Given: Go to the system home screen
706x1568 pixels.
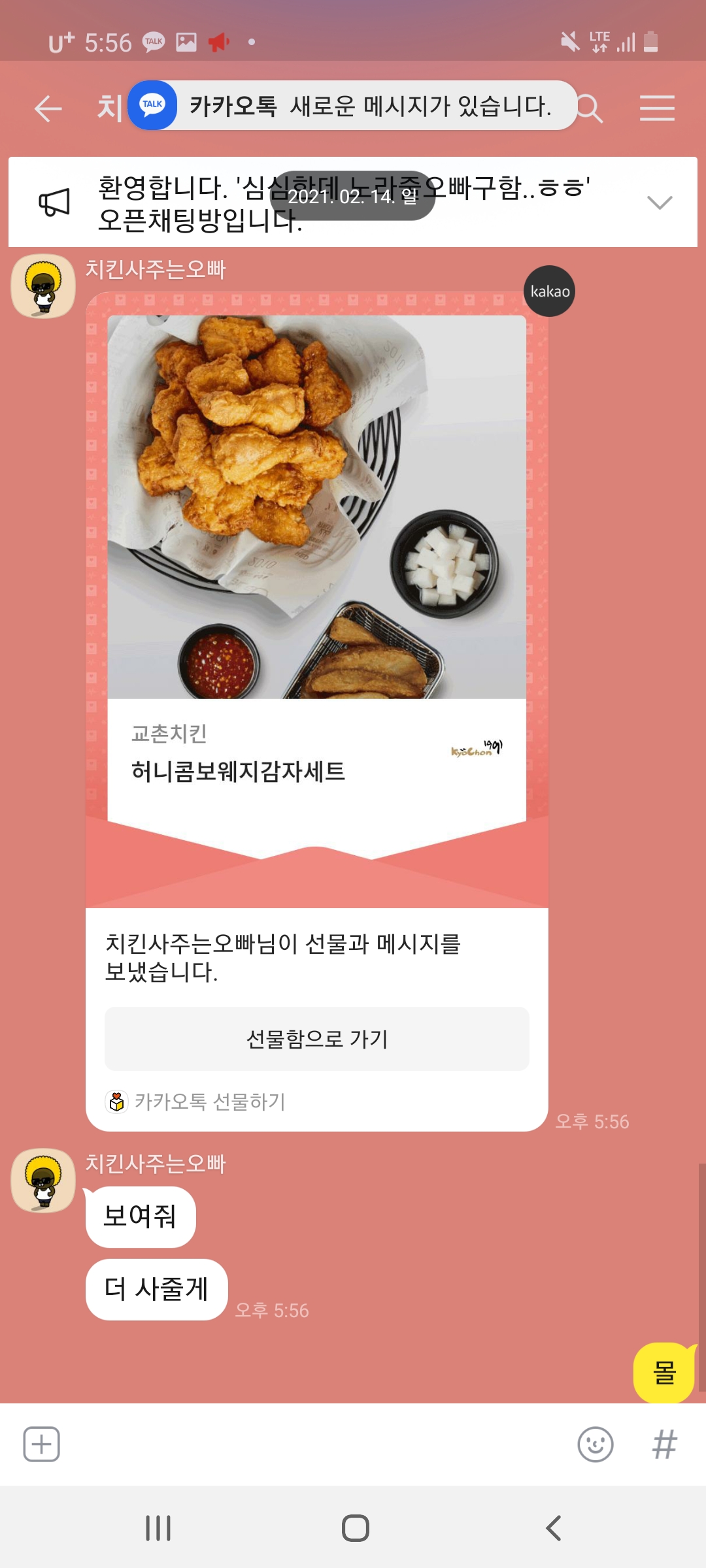Looking at the screenshot, I should point(355,1528).
